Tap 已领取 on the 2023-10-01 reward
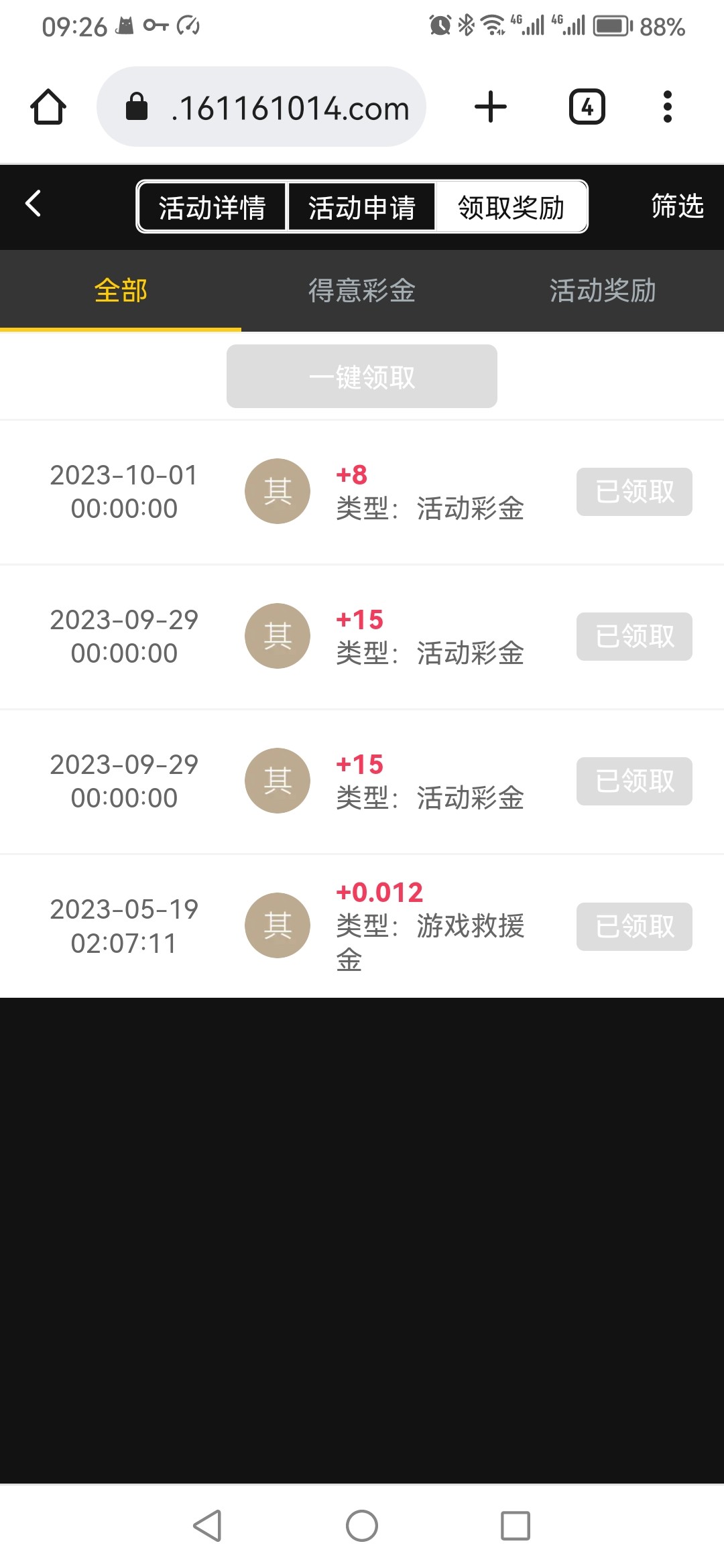 634,492
